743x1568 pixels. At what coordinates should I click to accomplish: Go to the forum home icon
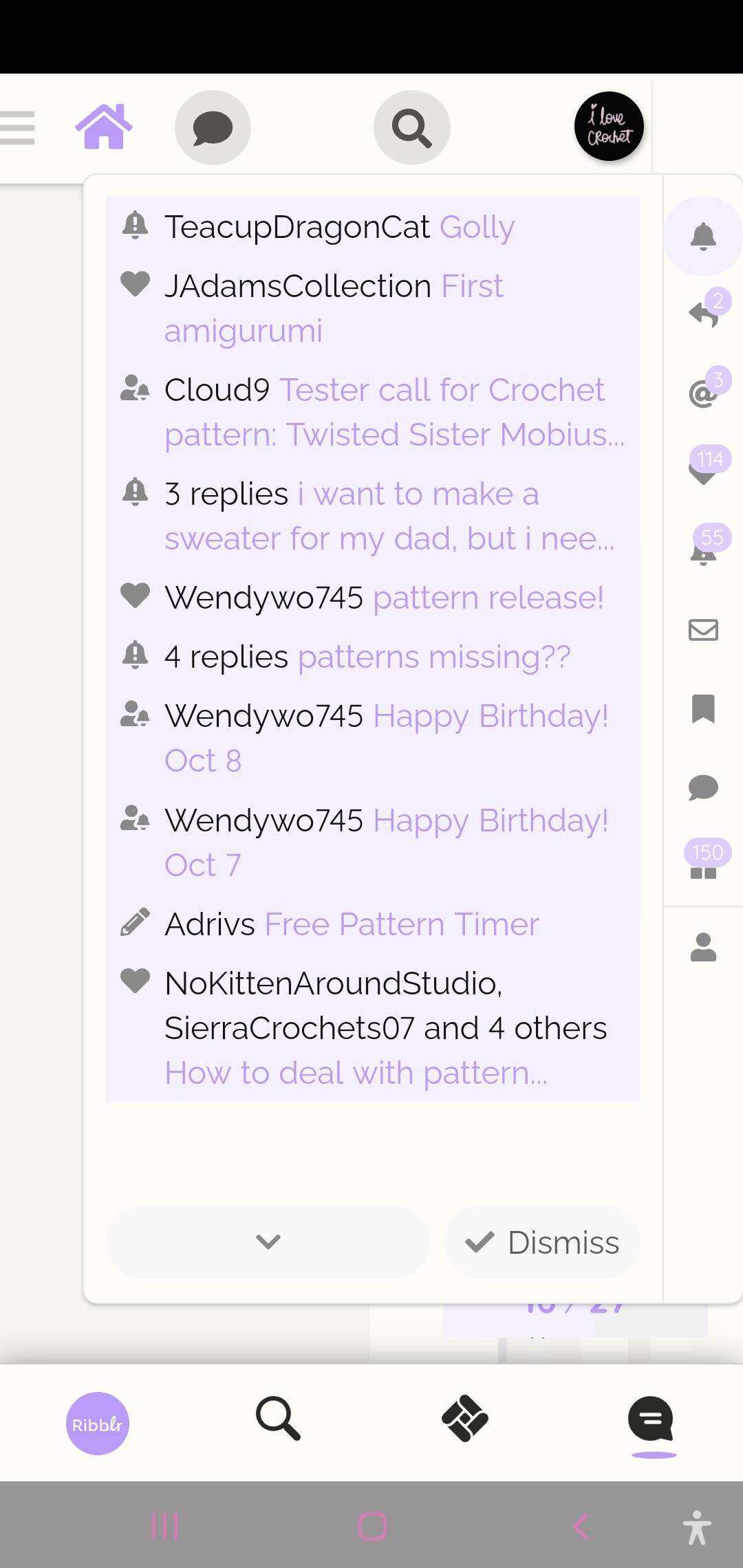(x=104, y=127)
